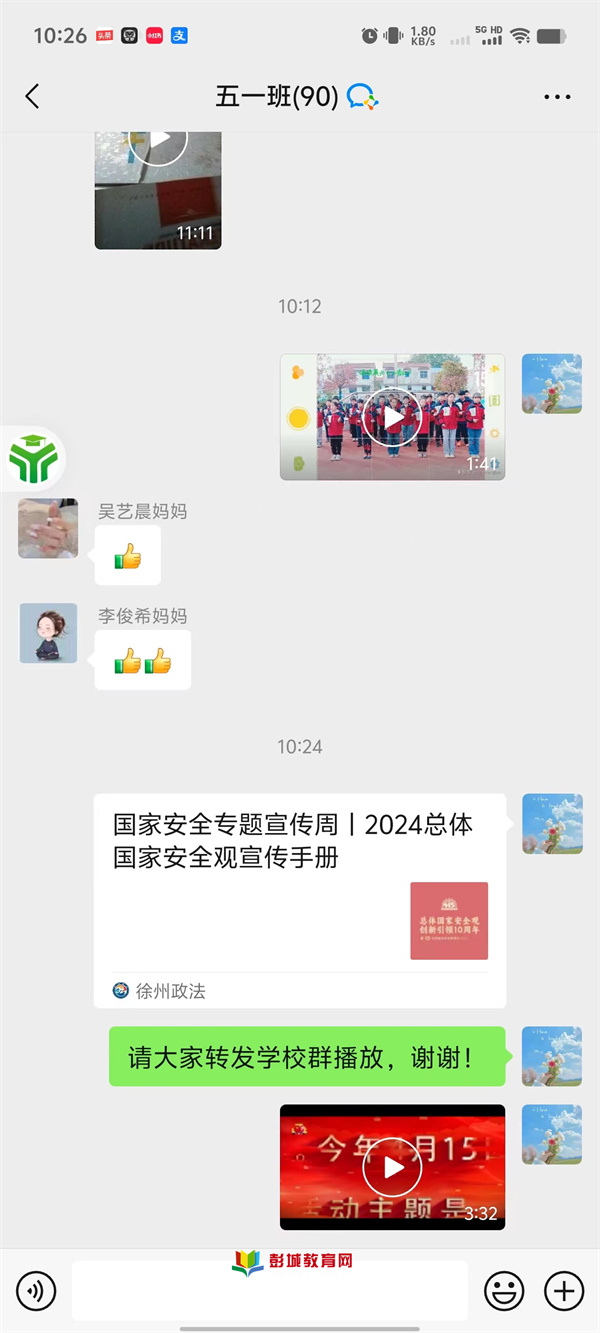Open the plus attachments menu
The height and width of the screenshot is (1333, 600).
point(564,1291)
